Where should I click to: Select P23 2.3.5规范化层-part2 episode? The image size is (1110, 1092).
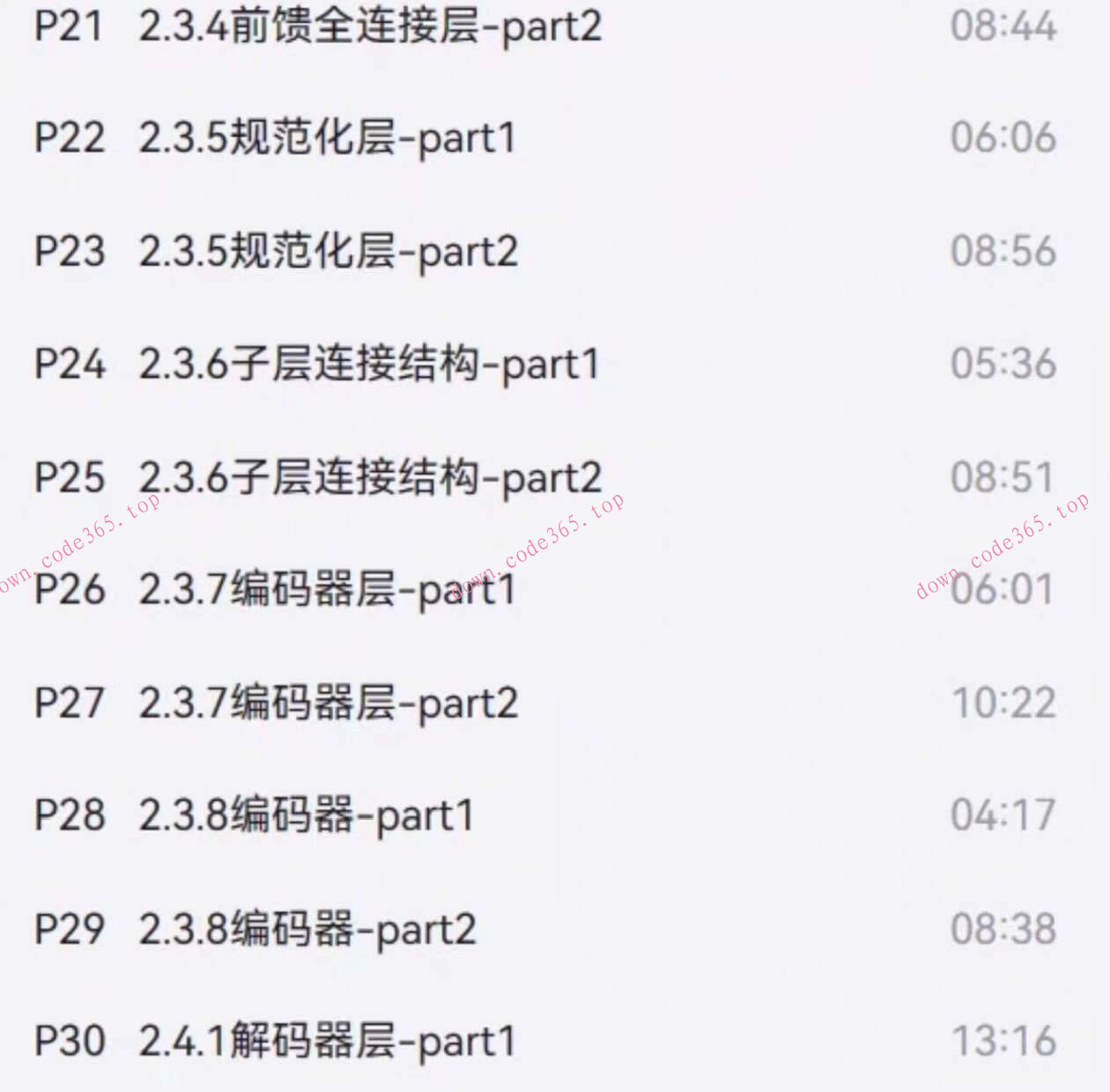pos(328,252)
